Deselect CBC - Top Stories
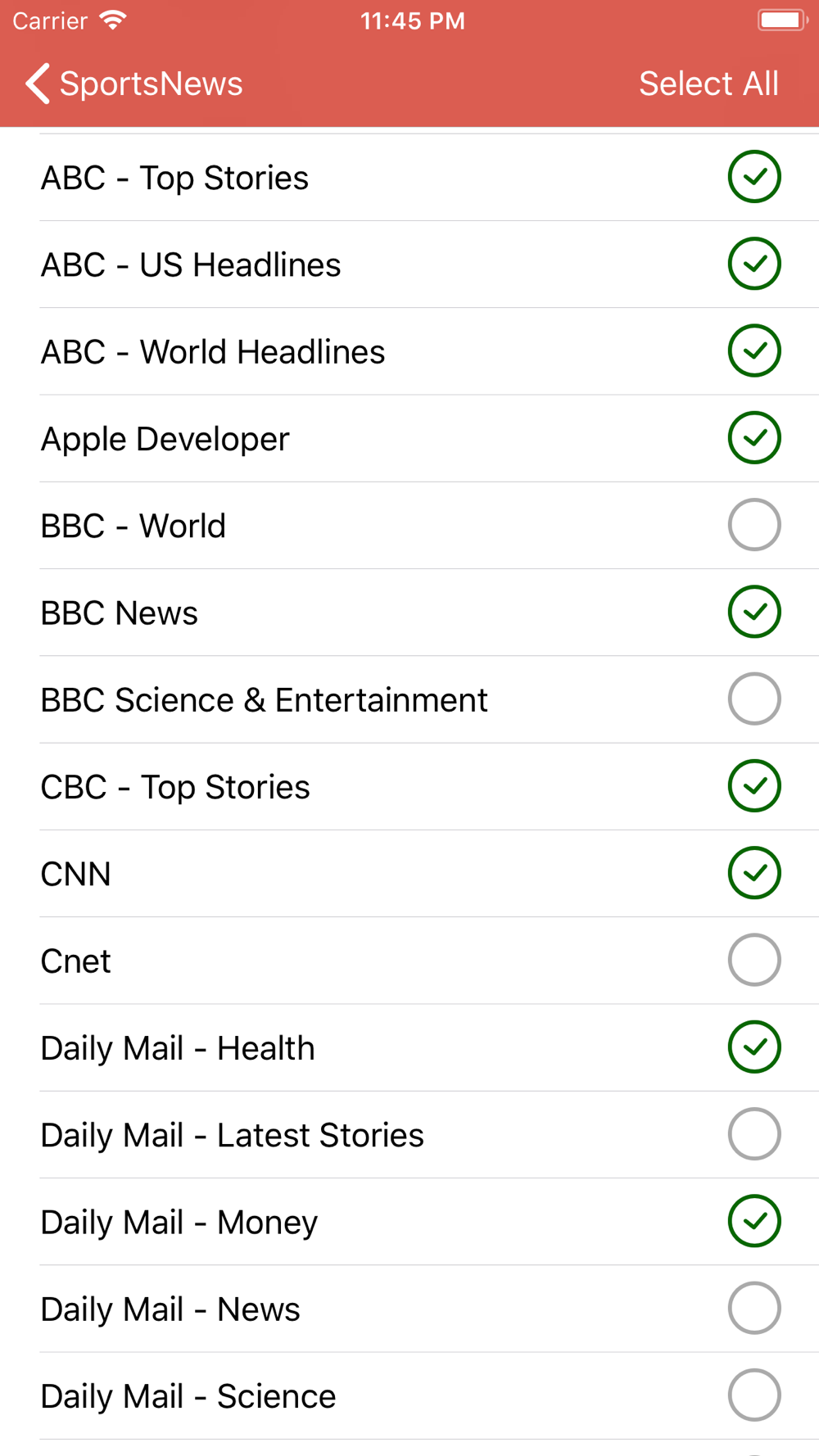Screen dimensions: 819x1456 pyautogui.click(x=754, y=786)
